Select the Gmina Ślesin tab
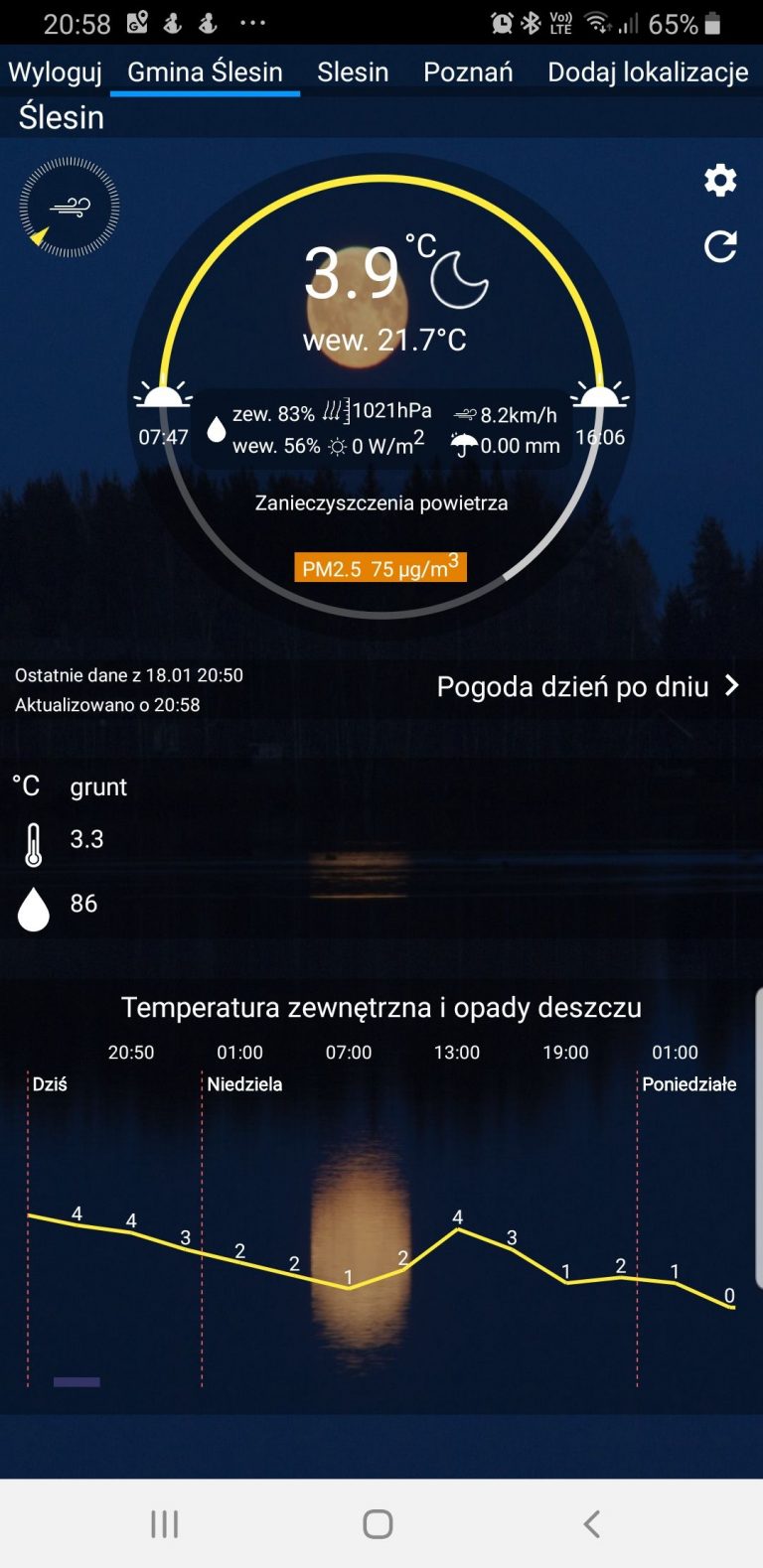Viewport: 763px width, 1568px height. click(x=205, y=71)
